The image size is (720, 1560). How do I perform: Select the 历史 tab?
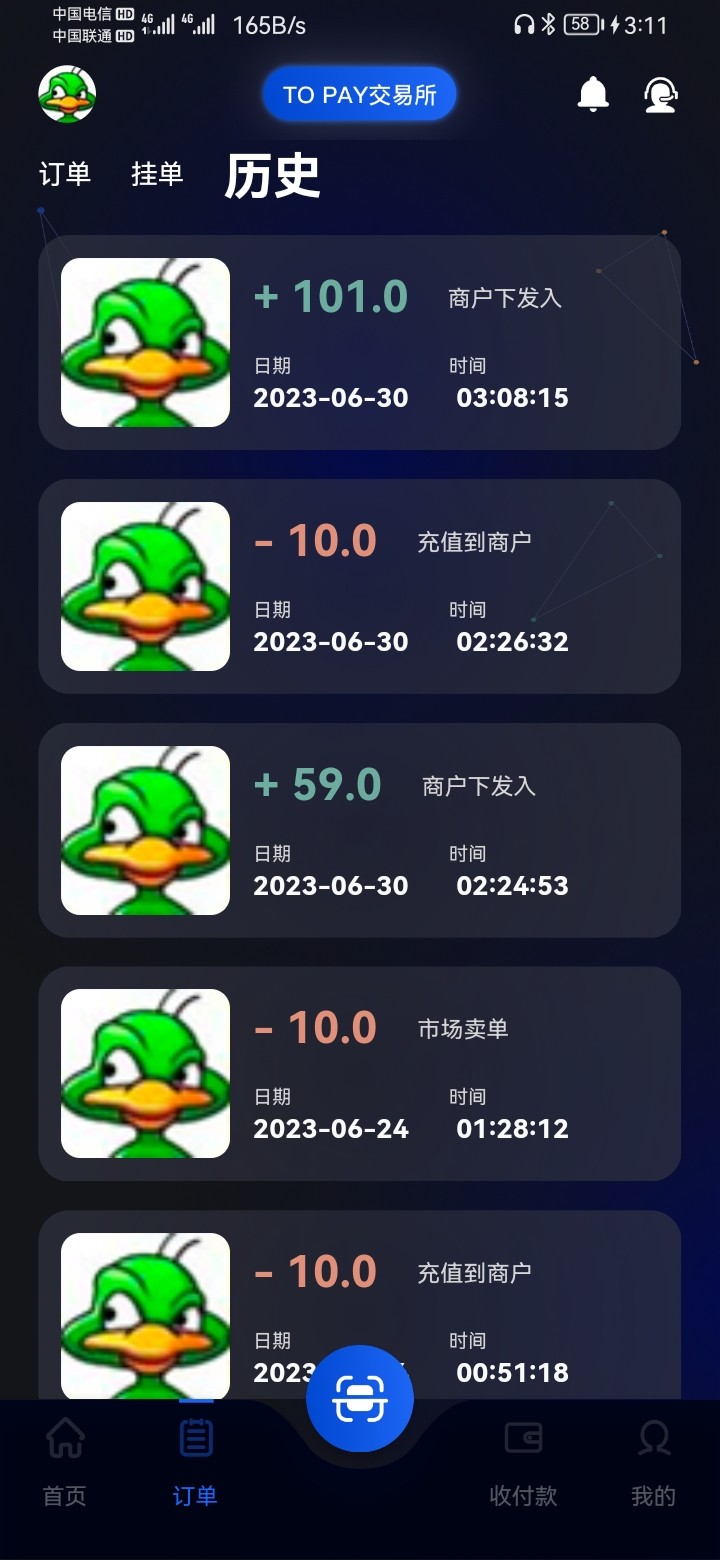272,176
